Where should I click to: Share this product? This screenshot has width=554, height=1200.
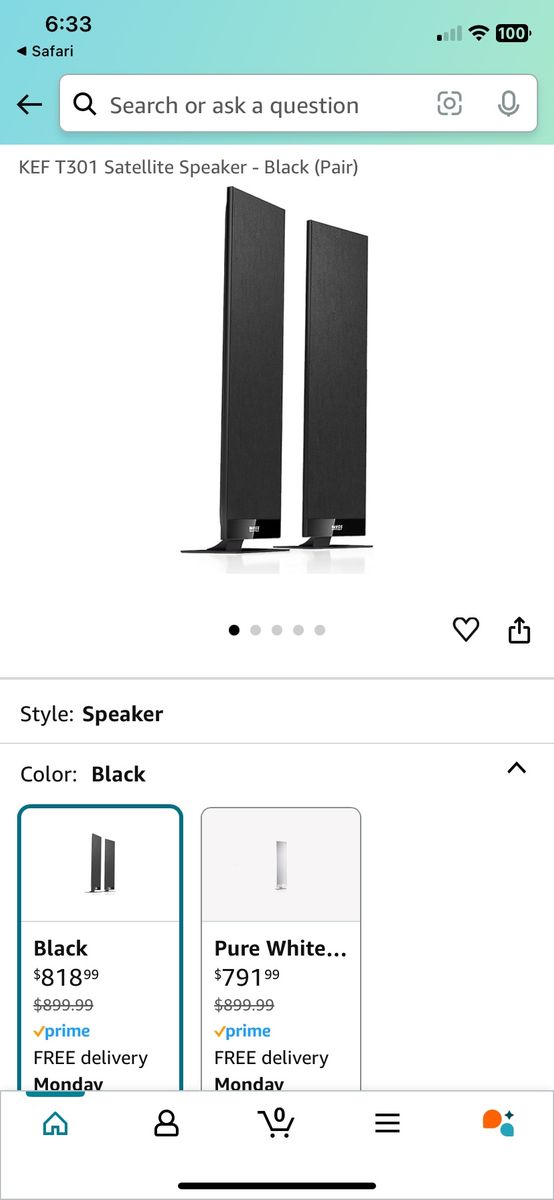click(519, 629)
